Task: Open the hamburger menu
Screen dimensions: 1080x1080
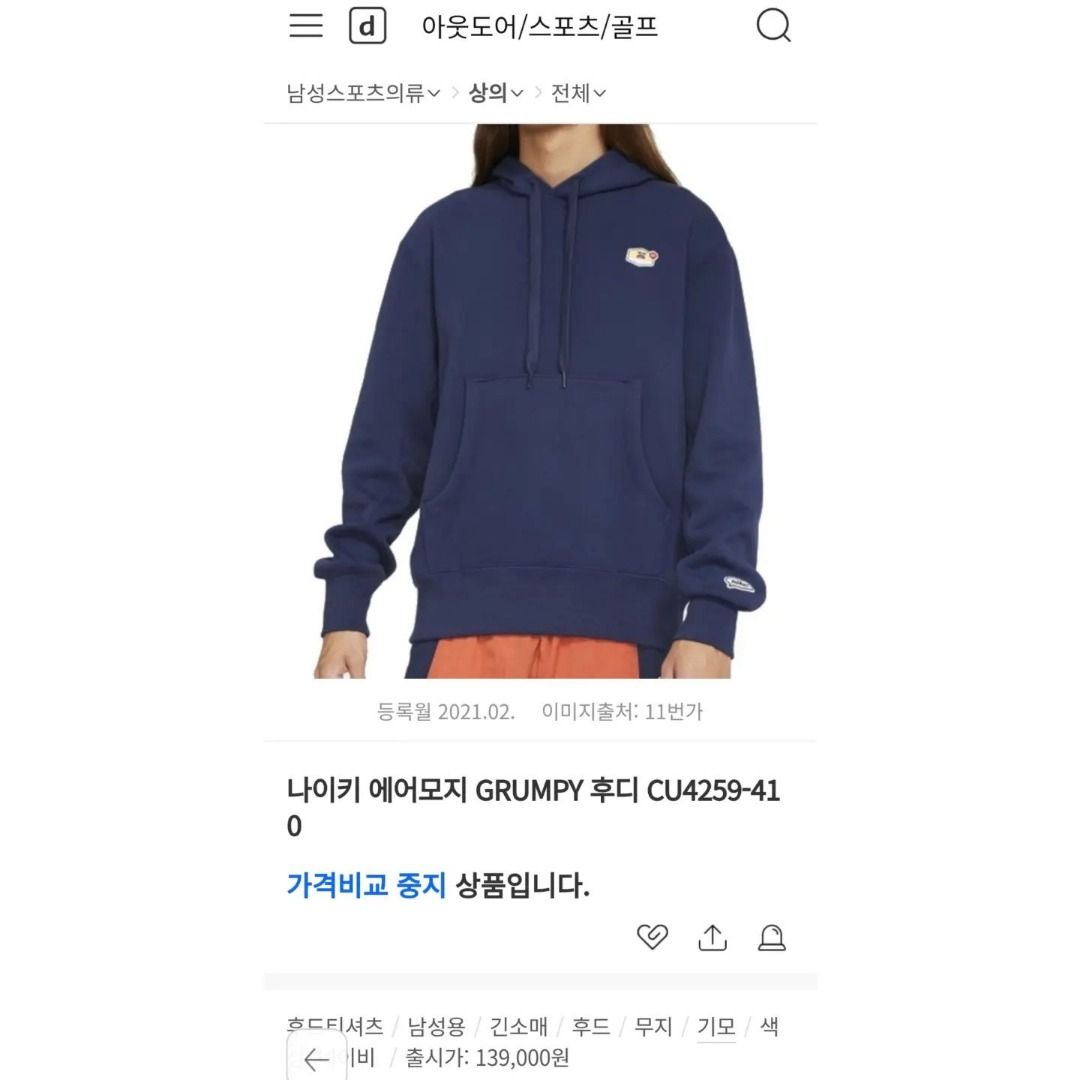Action: (306, 26)
